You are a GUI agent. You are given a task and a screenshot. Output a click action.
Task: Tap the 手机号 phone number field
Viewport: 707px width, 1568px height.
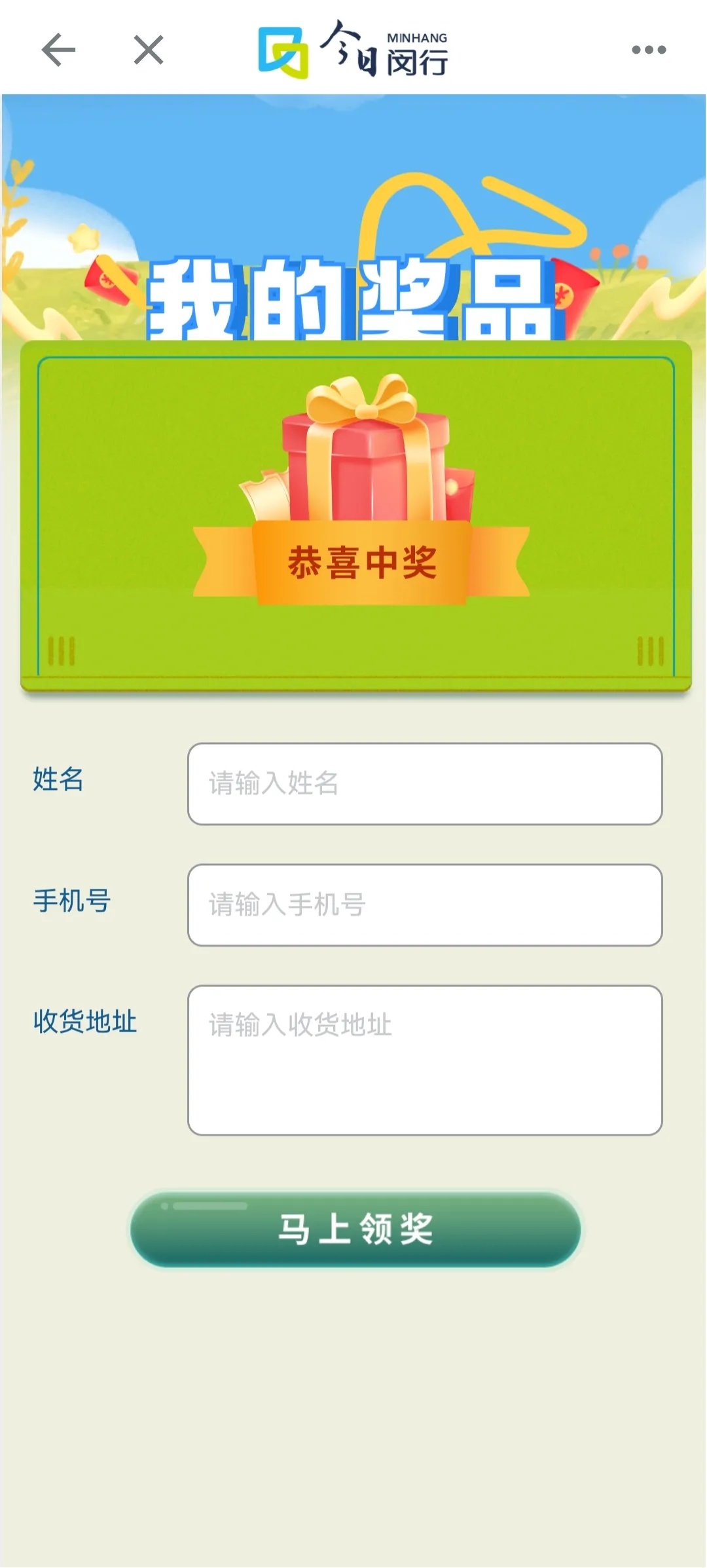[425, 905]
